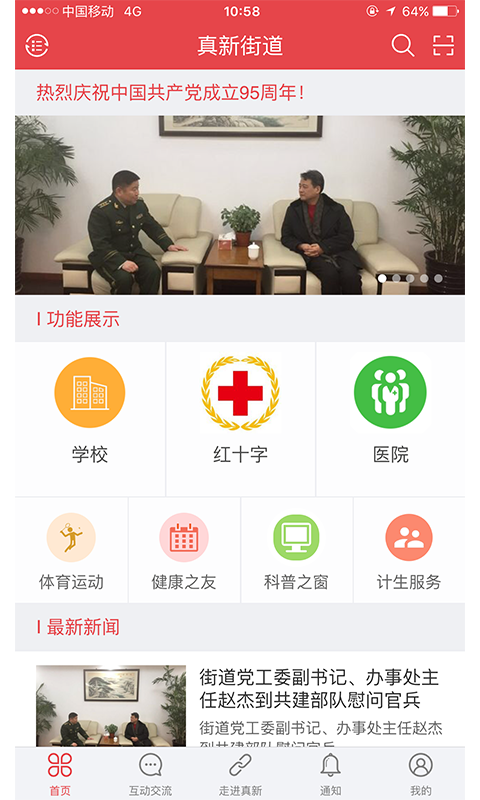Screen dimensions: 480x800
Task: Switch to the 互动交流 tab
Action: (x=150, y=774)
